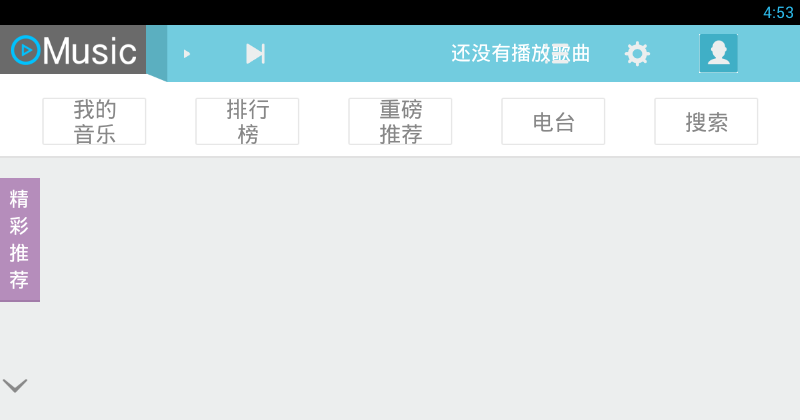Select the 重磅推荐 tab
Viewport: 800px width, 420px height.
(400, 122)
